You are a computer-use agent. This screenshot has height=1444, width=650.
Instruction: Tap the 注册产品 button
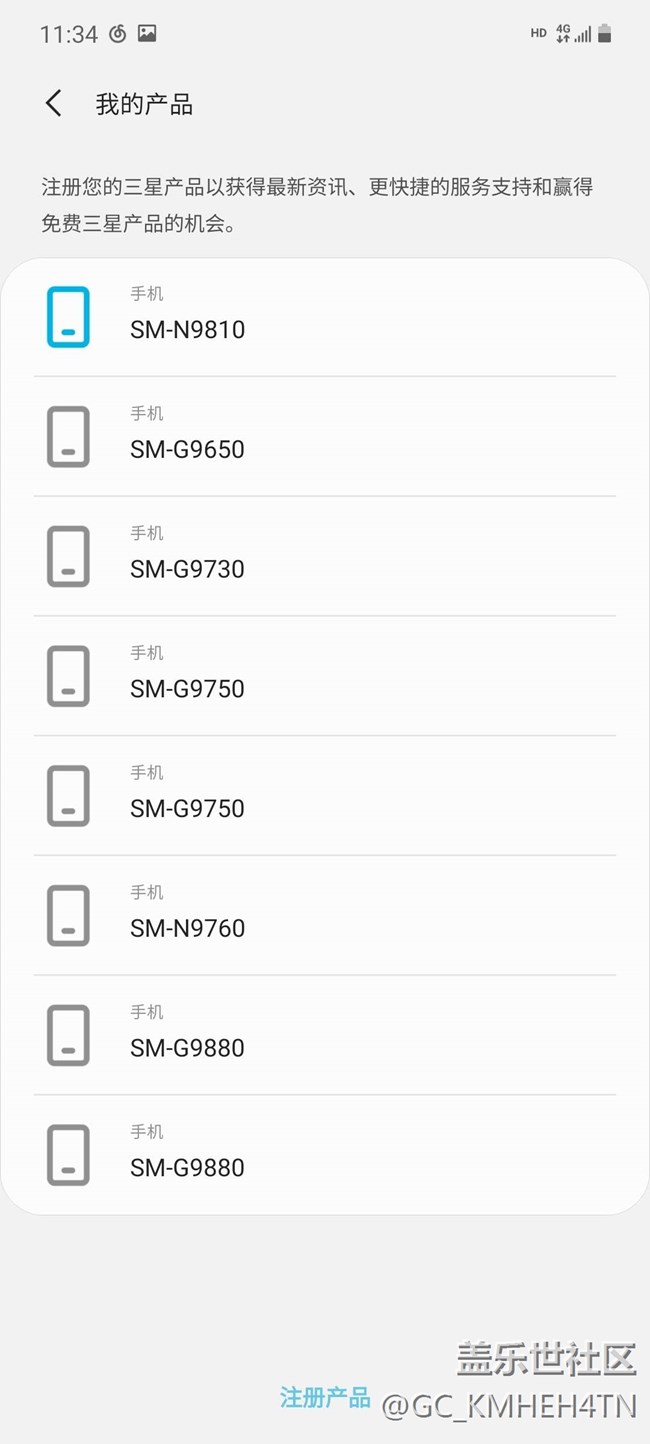(x=325, y=1397)
